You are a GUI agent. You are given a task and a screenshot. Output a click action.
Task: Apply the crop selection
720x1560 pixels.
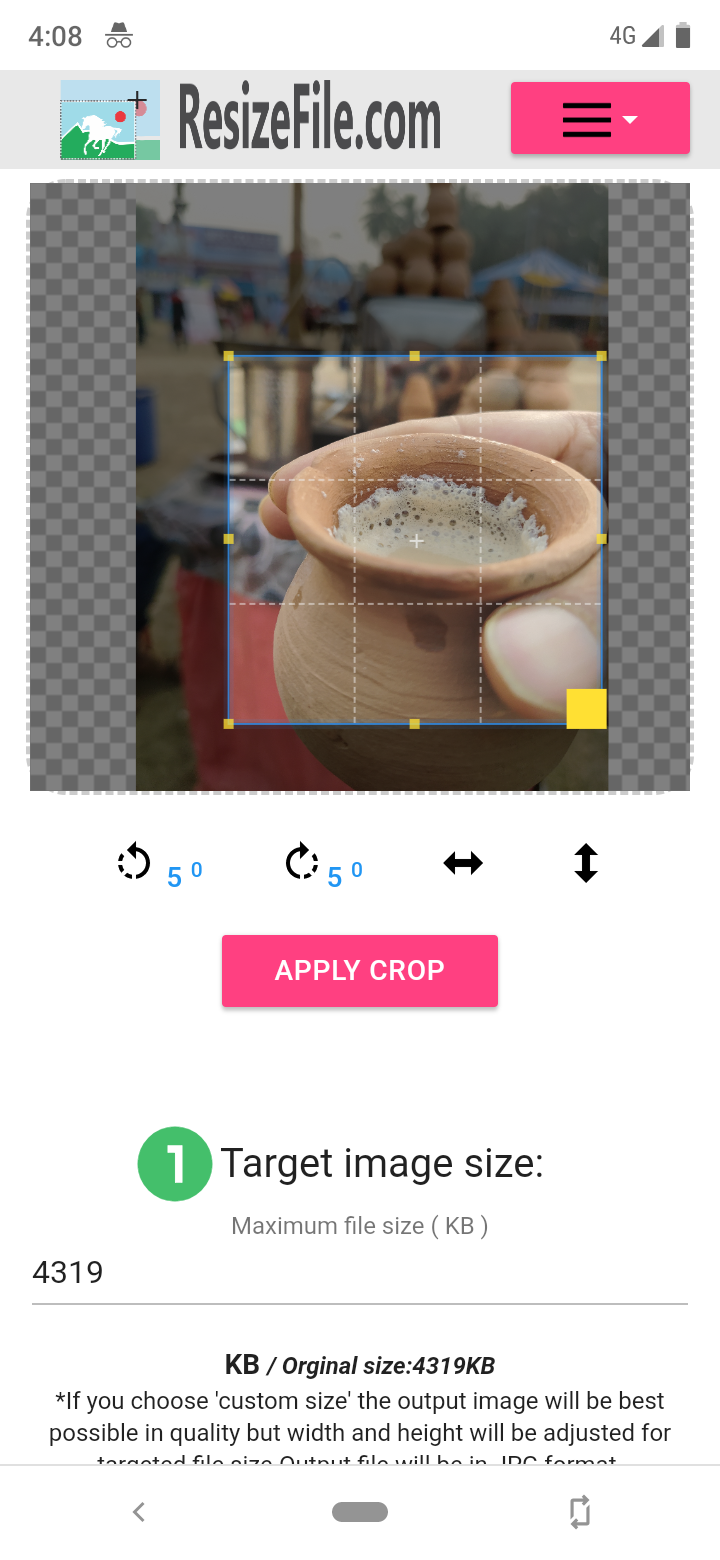pos(360,971)
